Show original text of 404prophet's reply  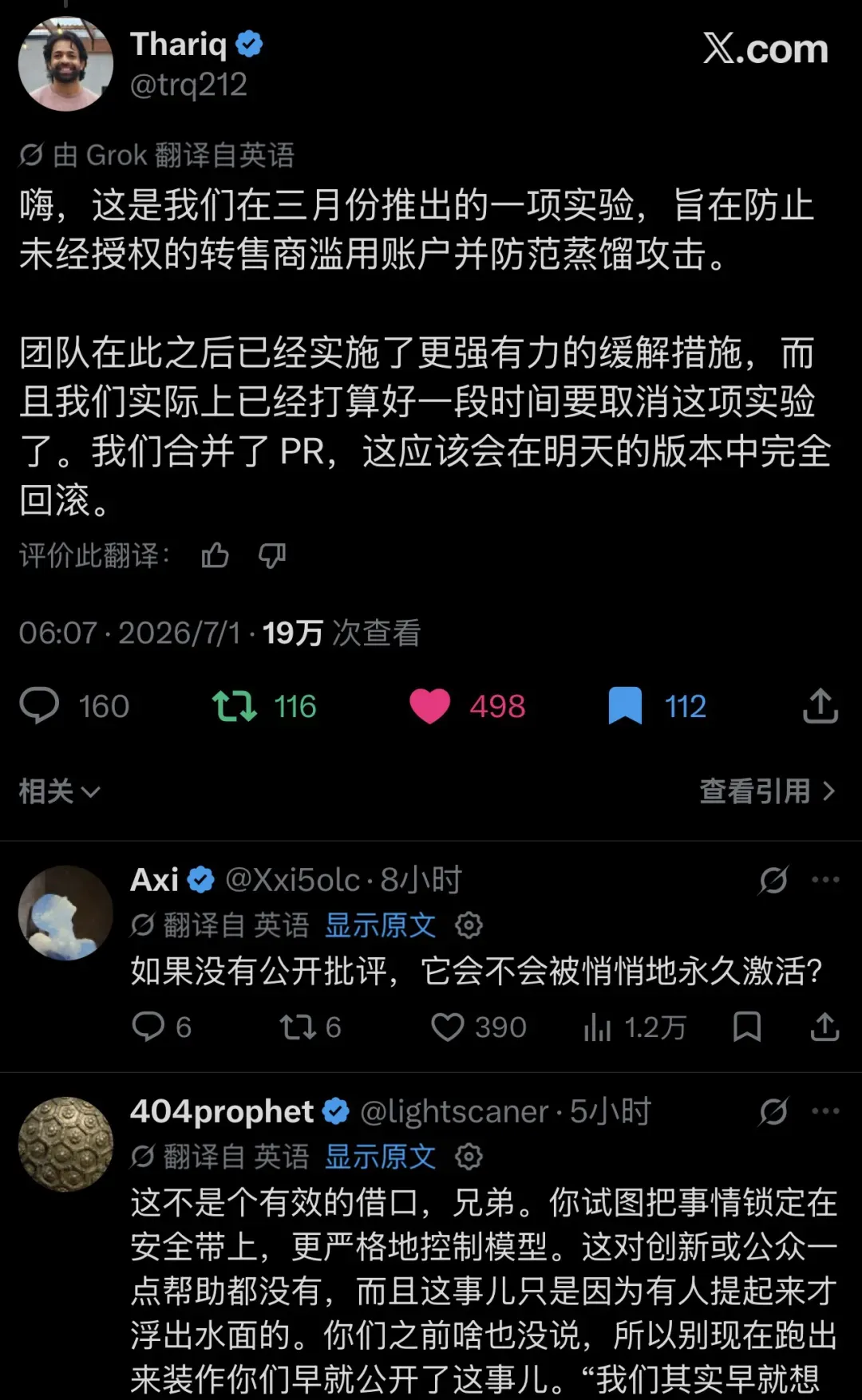click(x=380, y=1157)
